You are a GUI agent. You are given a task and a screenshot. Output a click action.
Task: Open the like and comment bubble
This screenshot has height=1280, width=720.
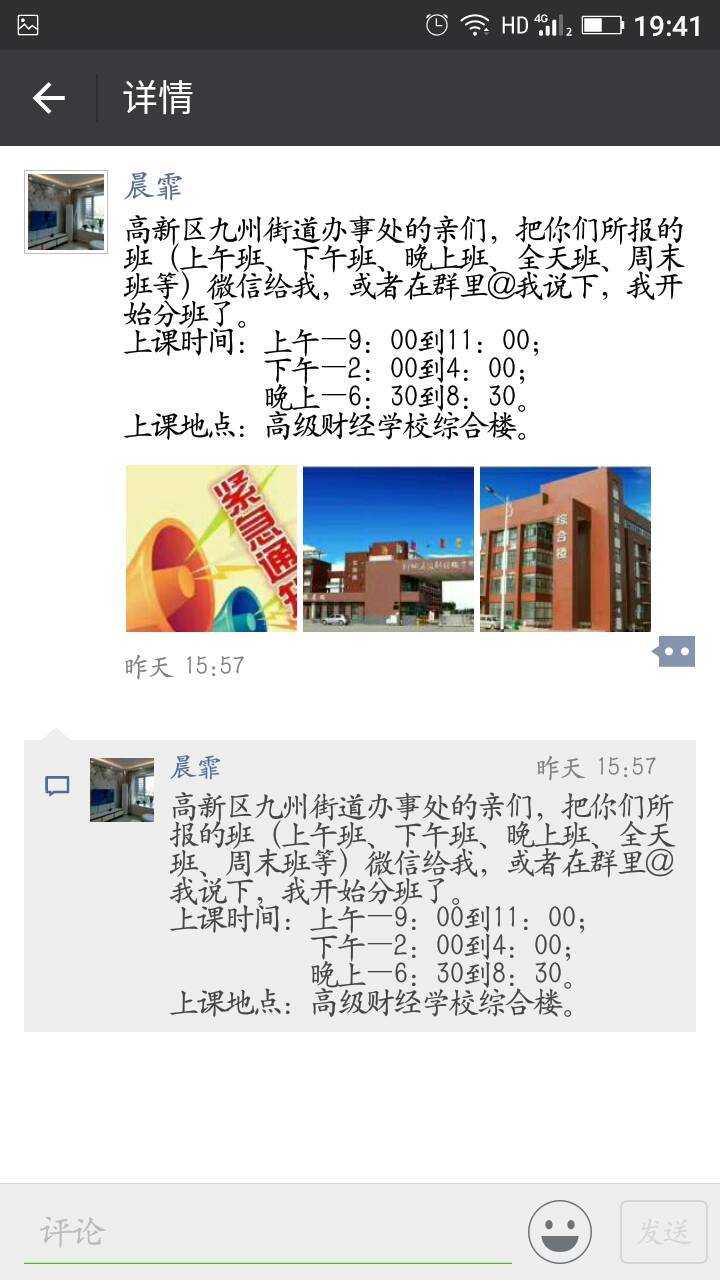[675, 652]
